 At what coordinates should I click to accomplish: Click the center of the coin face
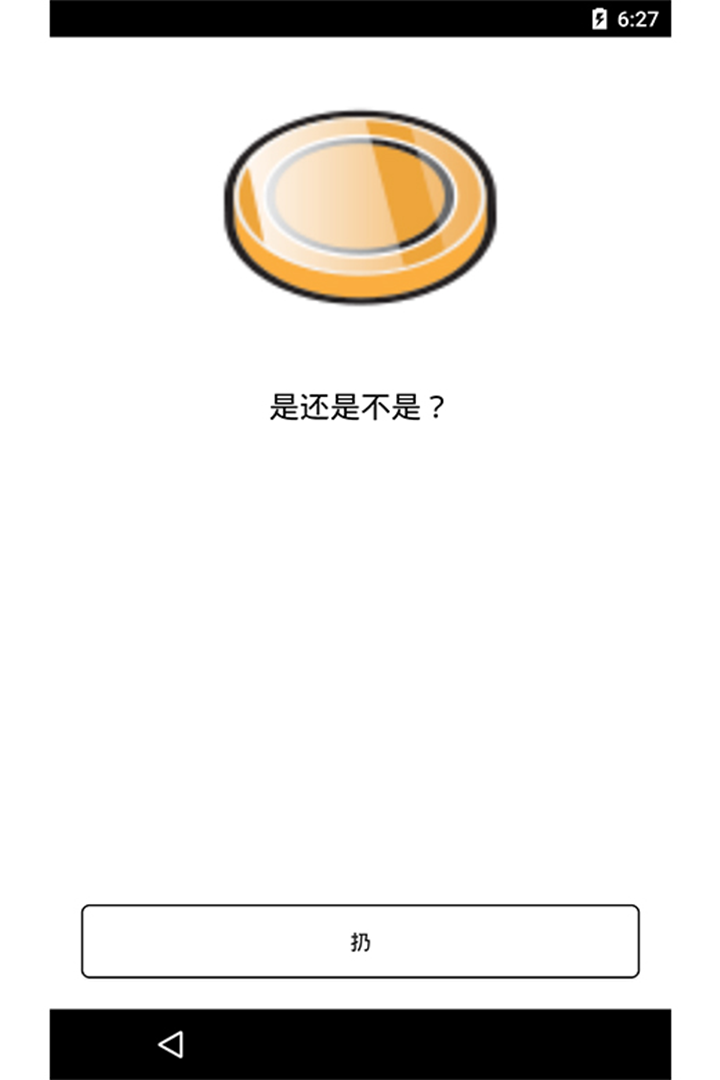click(360, 195)
